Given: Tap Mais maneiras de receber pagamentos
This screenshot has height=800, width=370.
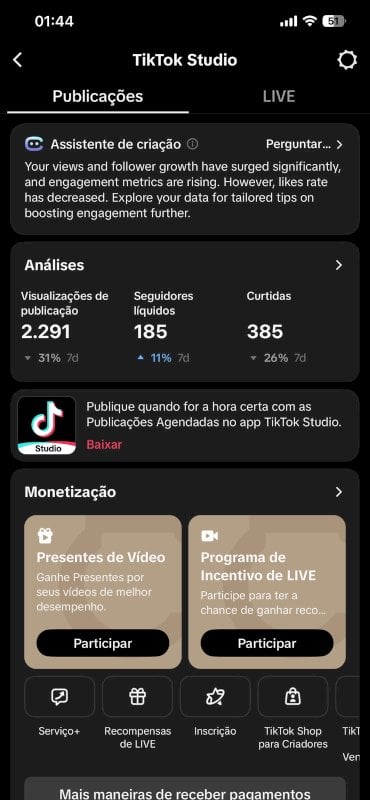Looking at the screenshot, I should 185,789.
